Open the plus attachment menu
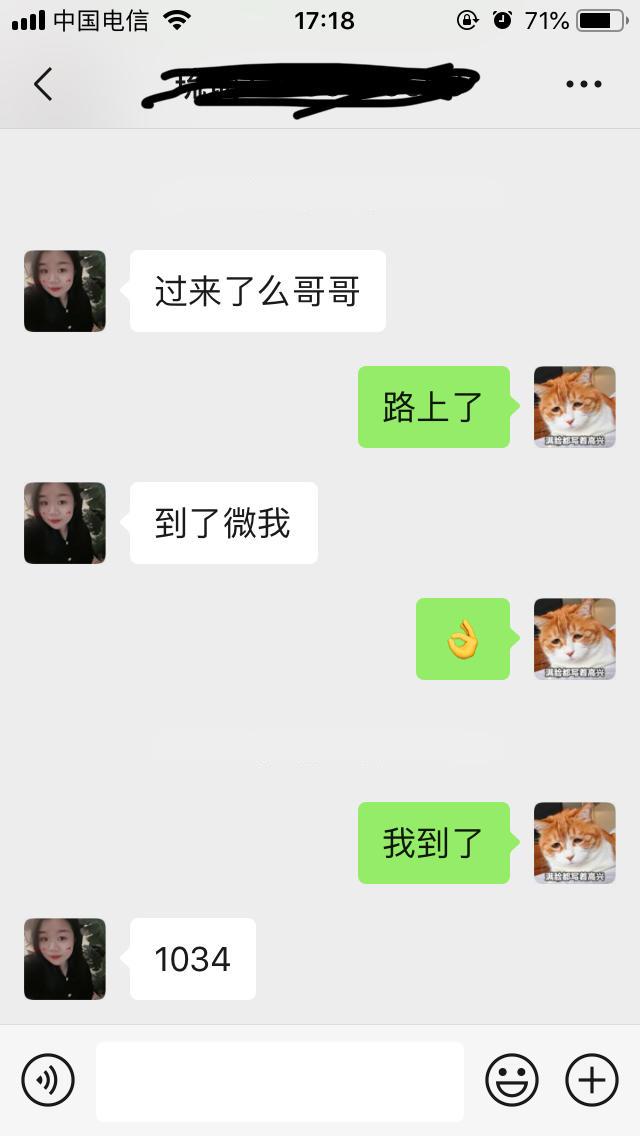This screenshot has width=640, height=1136. click(592, 1080)
